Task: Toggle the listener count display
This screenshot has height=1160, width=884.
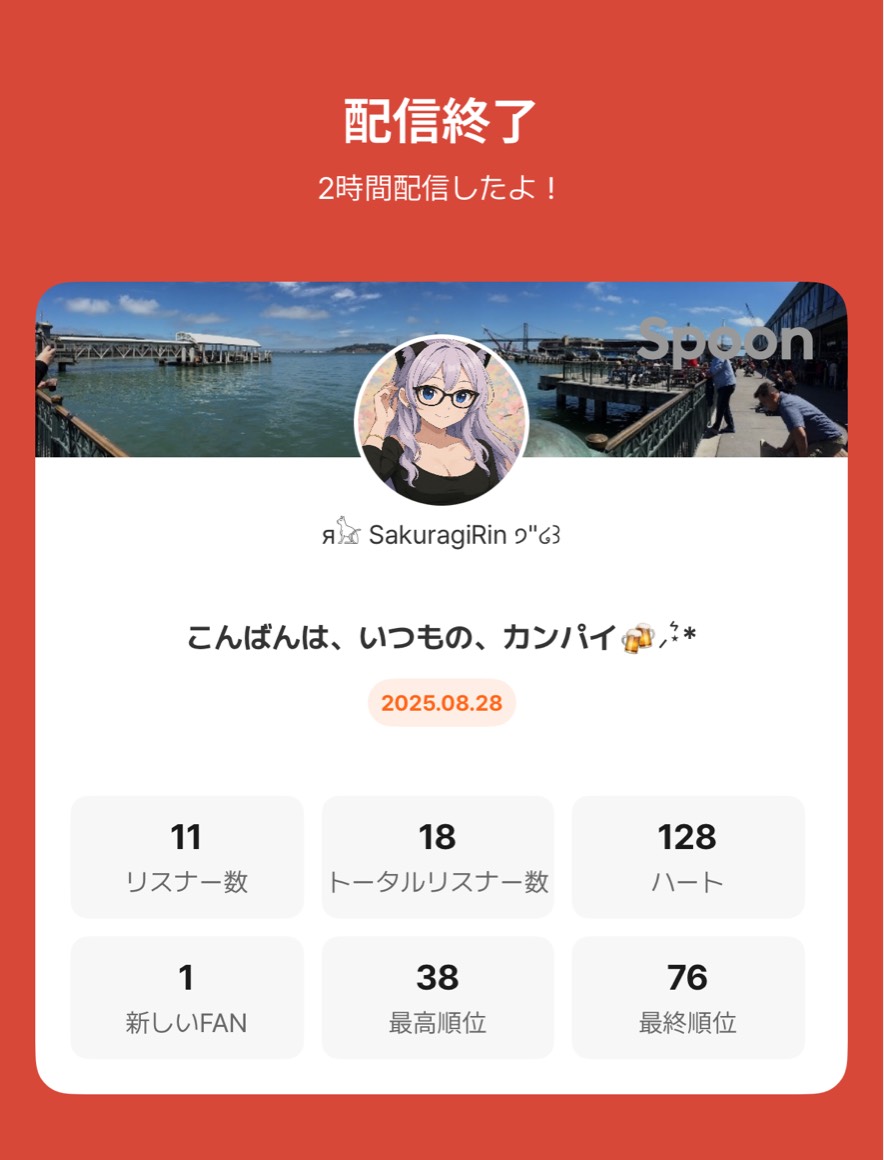Action: coord(186,838)
